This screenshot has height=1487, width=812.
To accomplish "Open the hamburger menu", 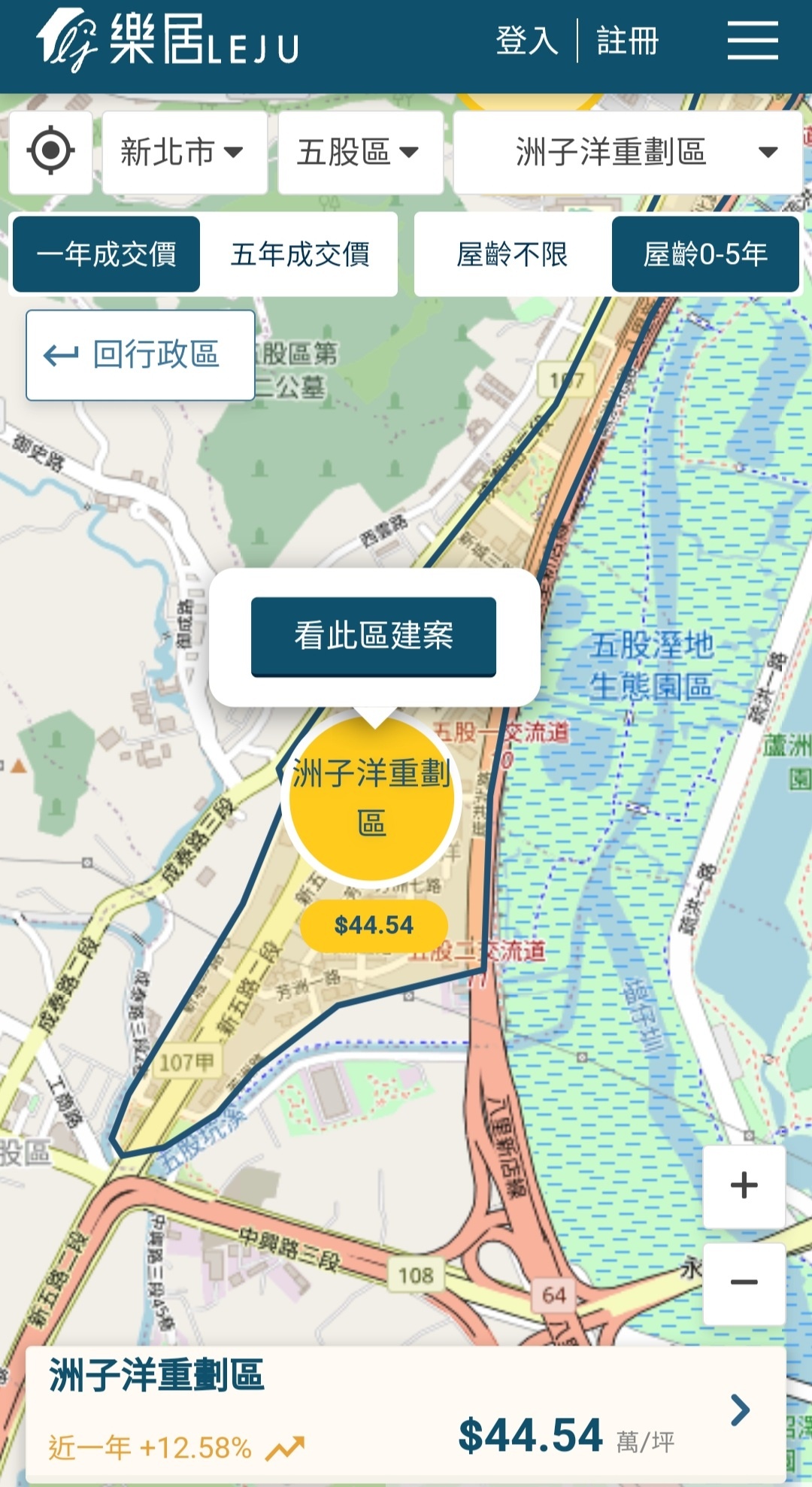I will [752, 41].
